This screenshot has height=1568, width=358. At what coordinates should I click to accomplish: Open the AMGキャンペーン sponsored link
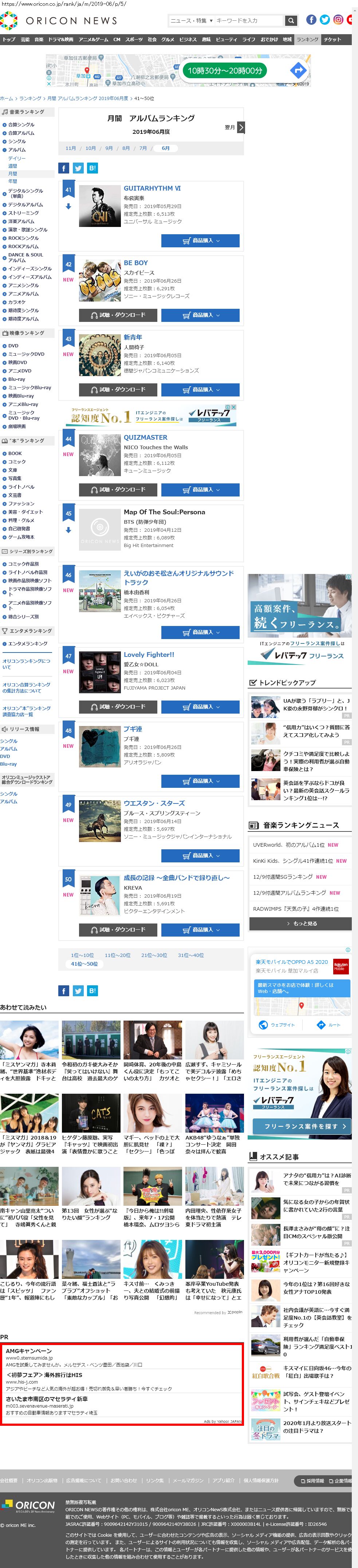[x=29, y=1351]
